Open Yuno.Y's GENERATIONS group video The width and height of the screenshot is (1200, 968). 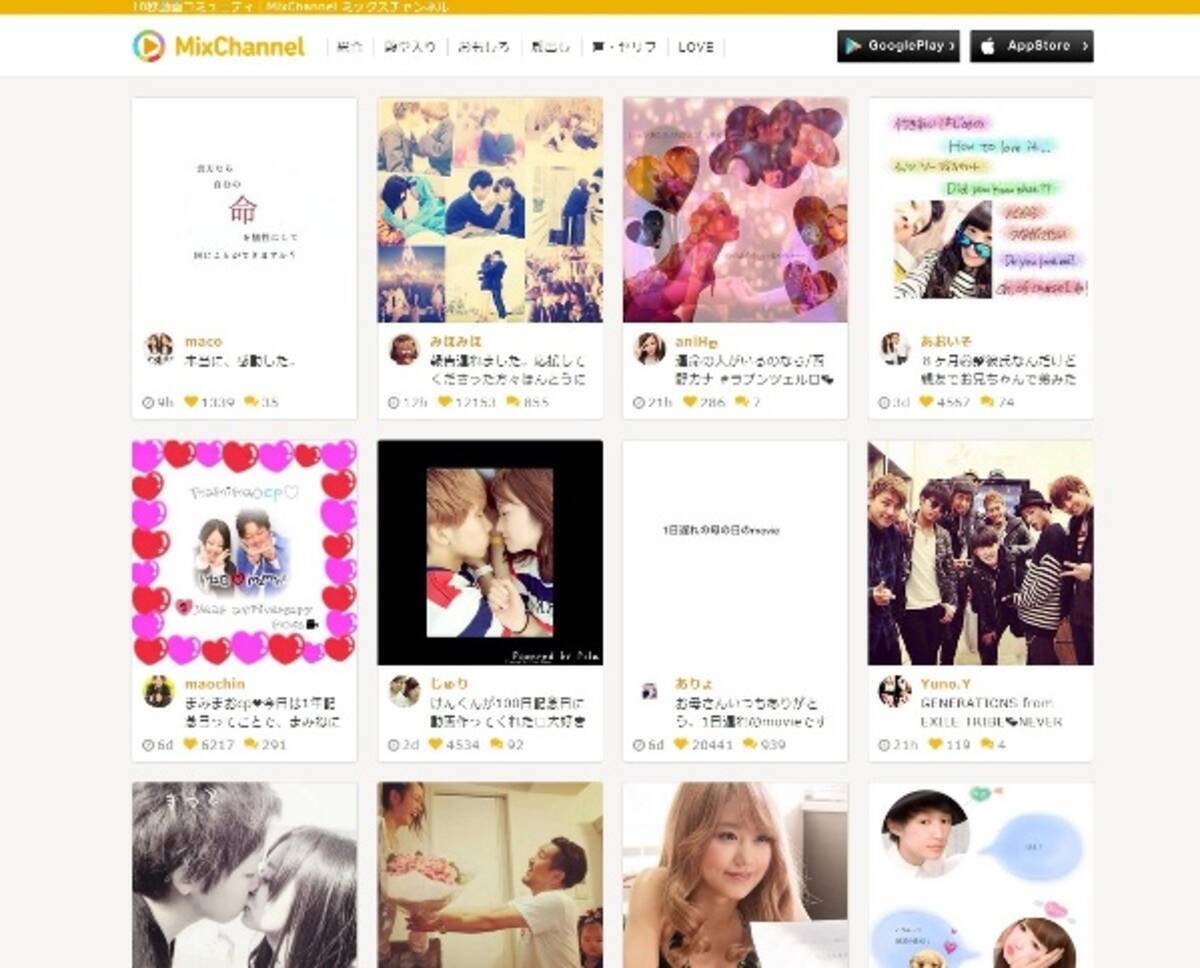(980, 552)
